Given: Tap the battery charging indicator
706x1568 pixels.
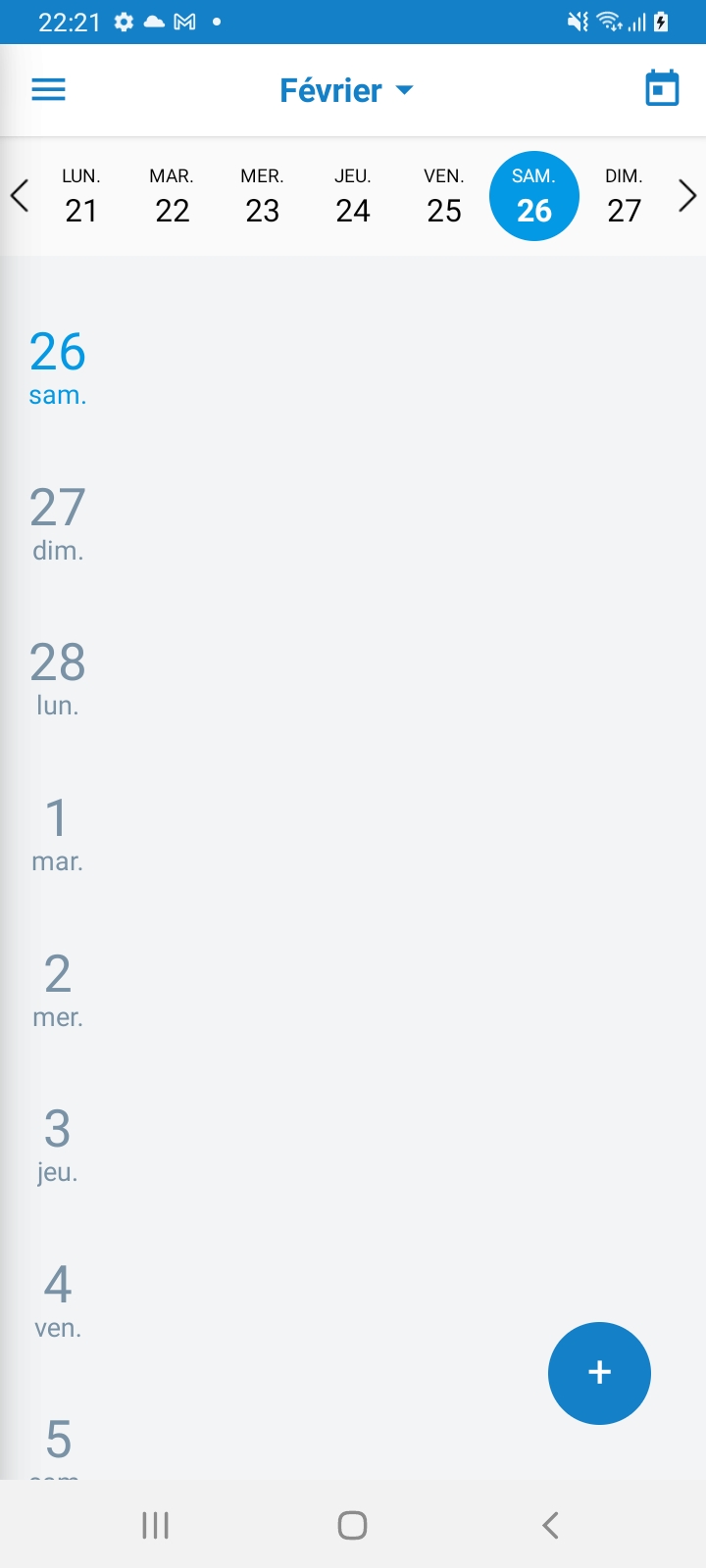Looking at the screenshot, I should [x=660, y=21].
